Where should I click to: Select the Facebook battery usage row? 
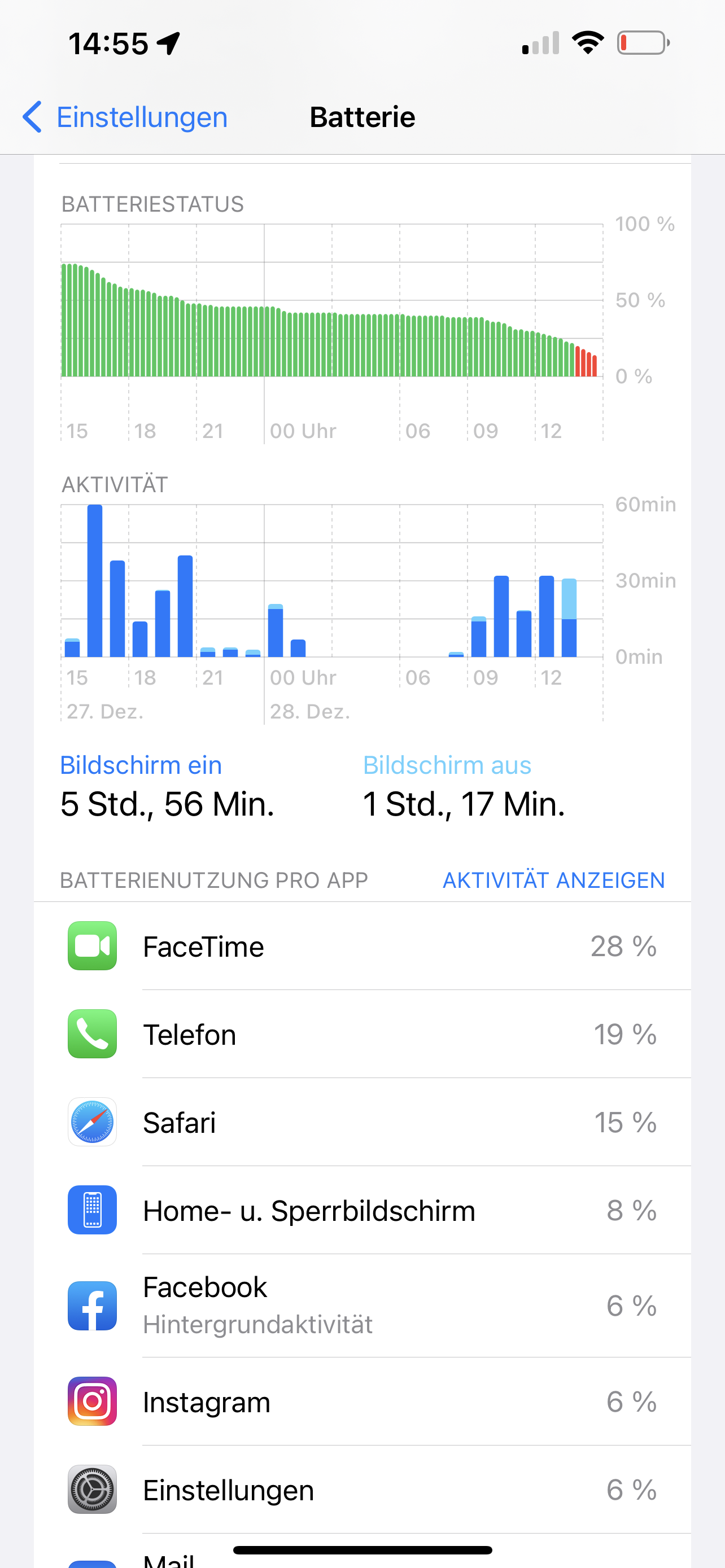pos(362,1305)
